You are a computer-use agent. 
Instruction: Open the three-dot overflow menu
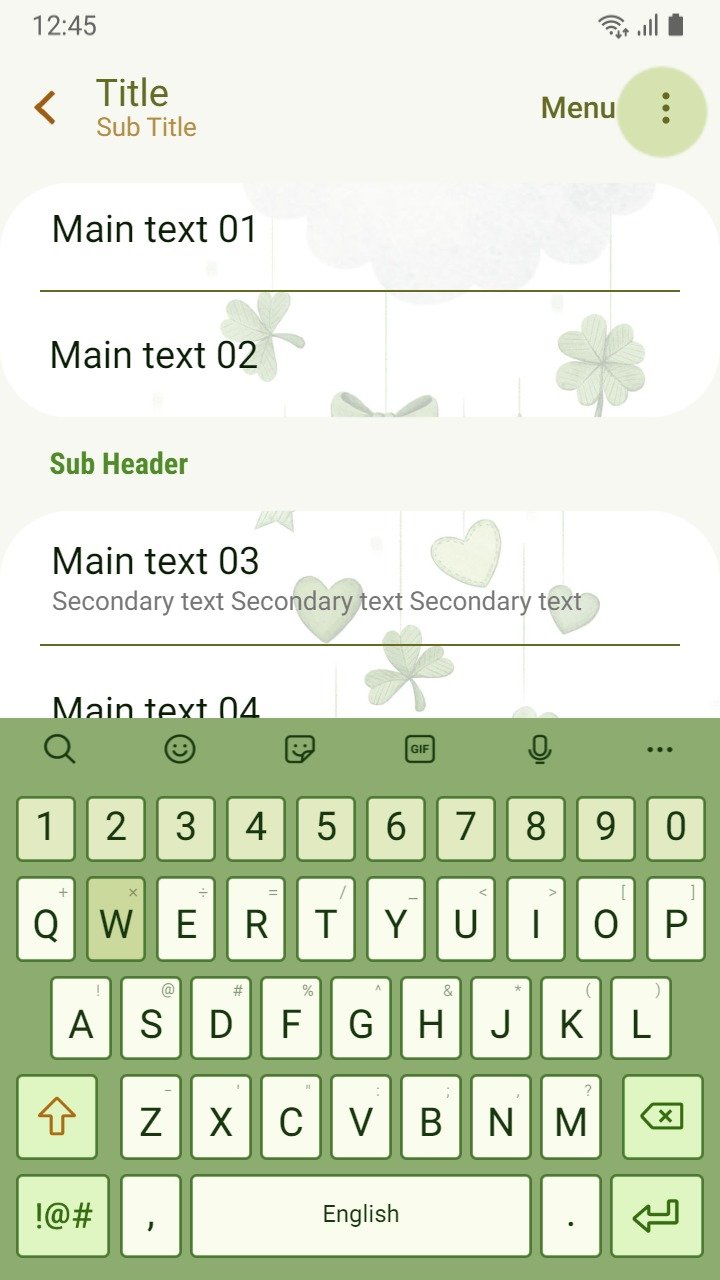pyautogui.click(x=665, y=108)
